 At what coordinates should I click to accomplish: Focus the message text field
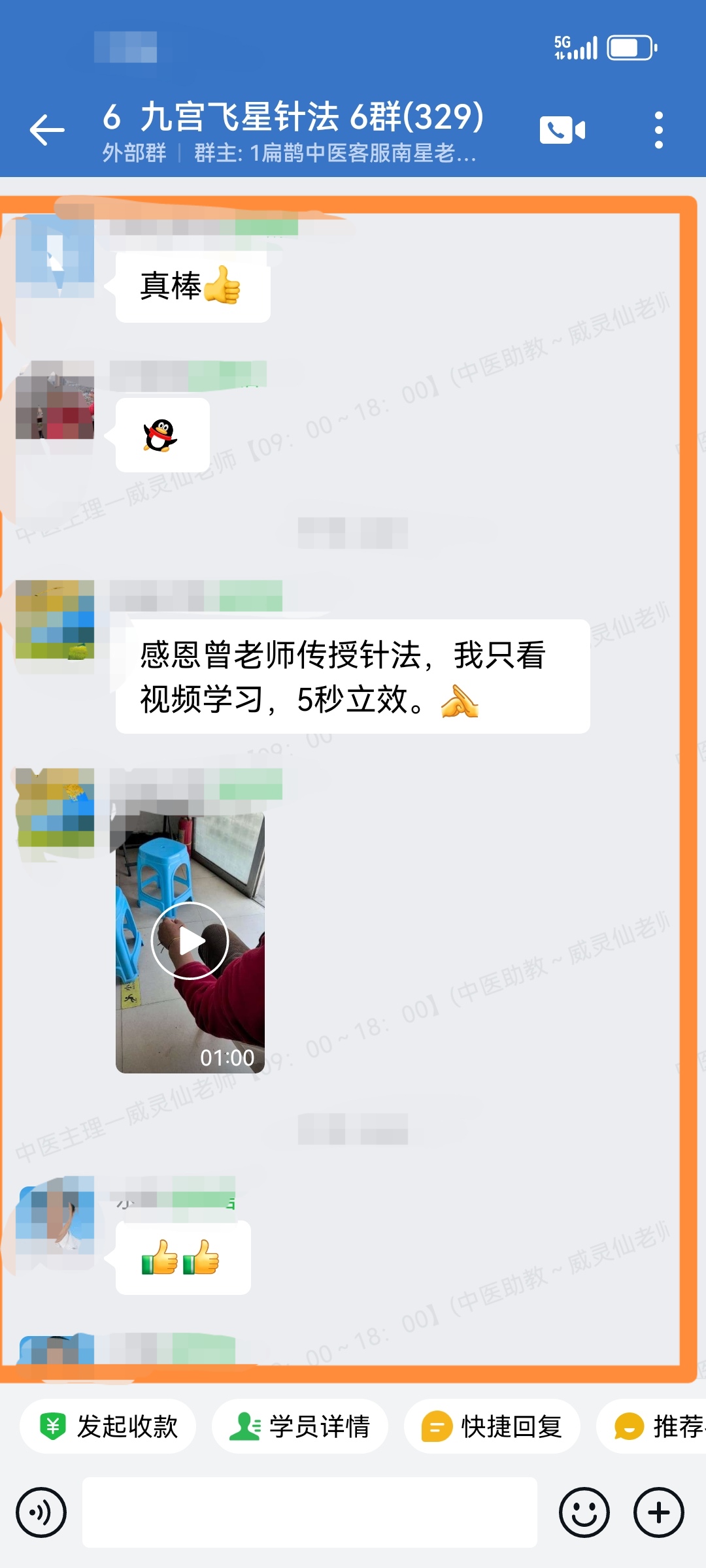(309, 1512)
